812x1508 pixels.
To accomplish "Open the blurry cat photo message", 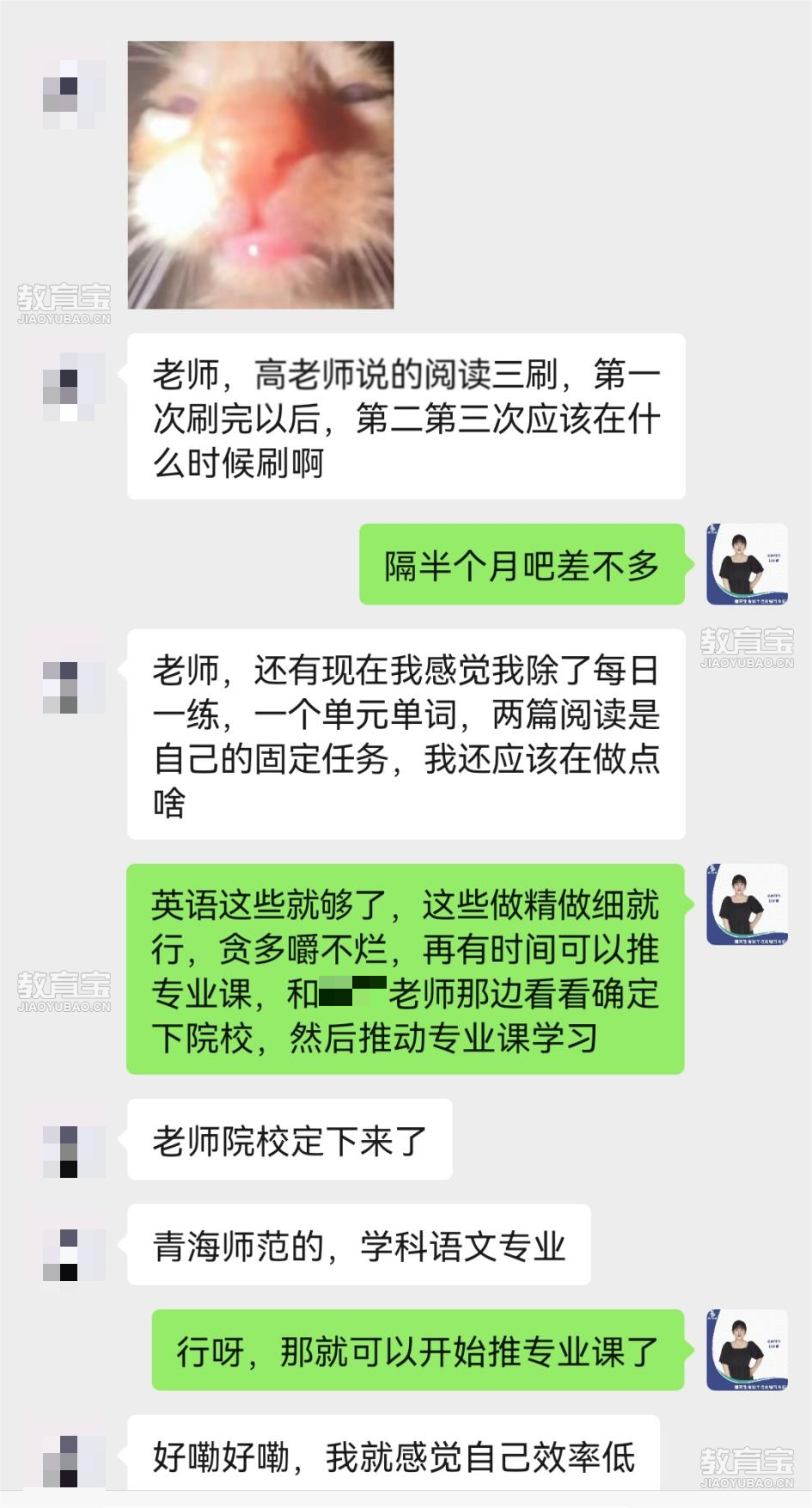I will 260,175.
